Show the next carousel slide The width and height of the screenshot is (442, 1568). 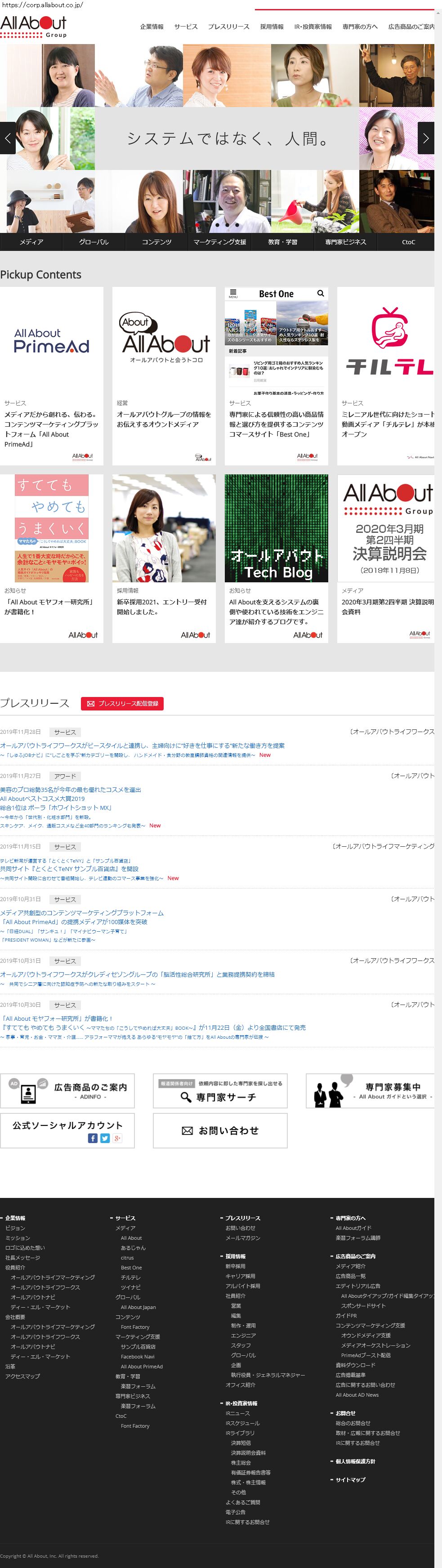click(x=425, y=138)
